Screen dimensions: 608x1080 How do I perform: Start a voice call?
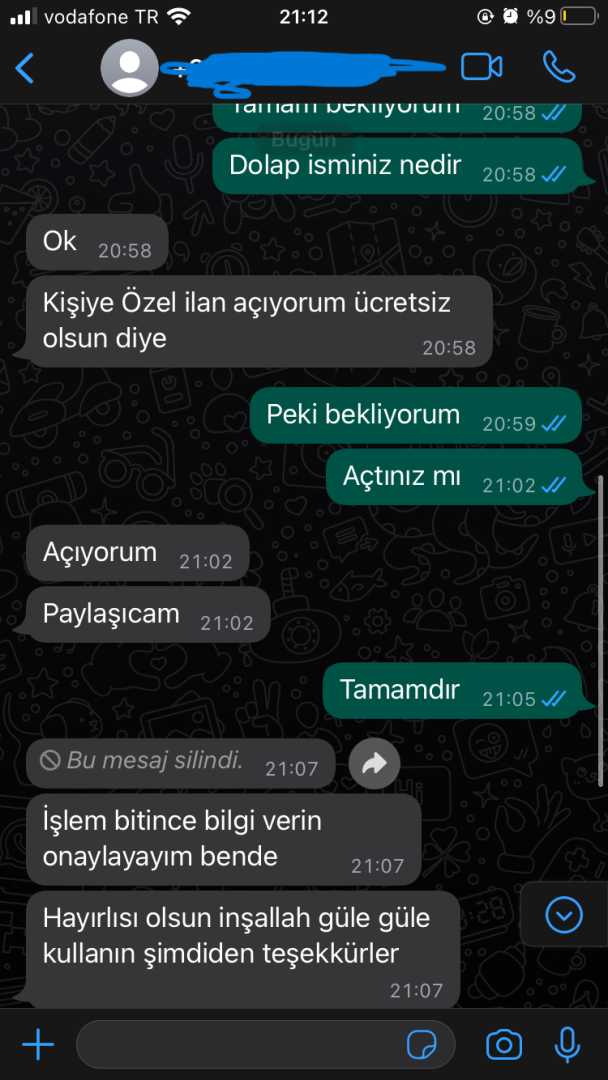(559, 67)
